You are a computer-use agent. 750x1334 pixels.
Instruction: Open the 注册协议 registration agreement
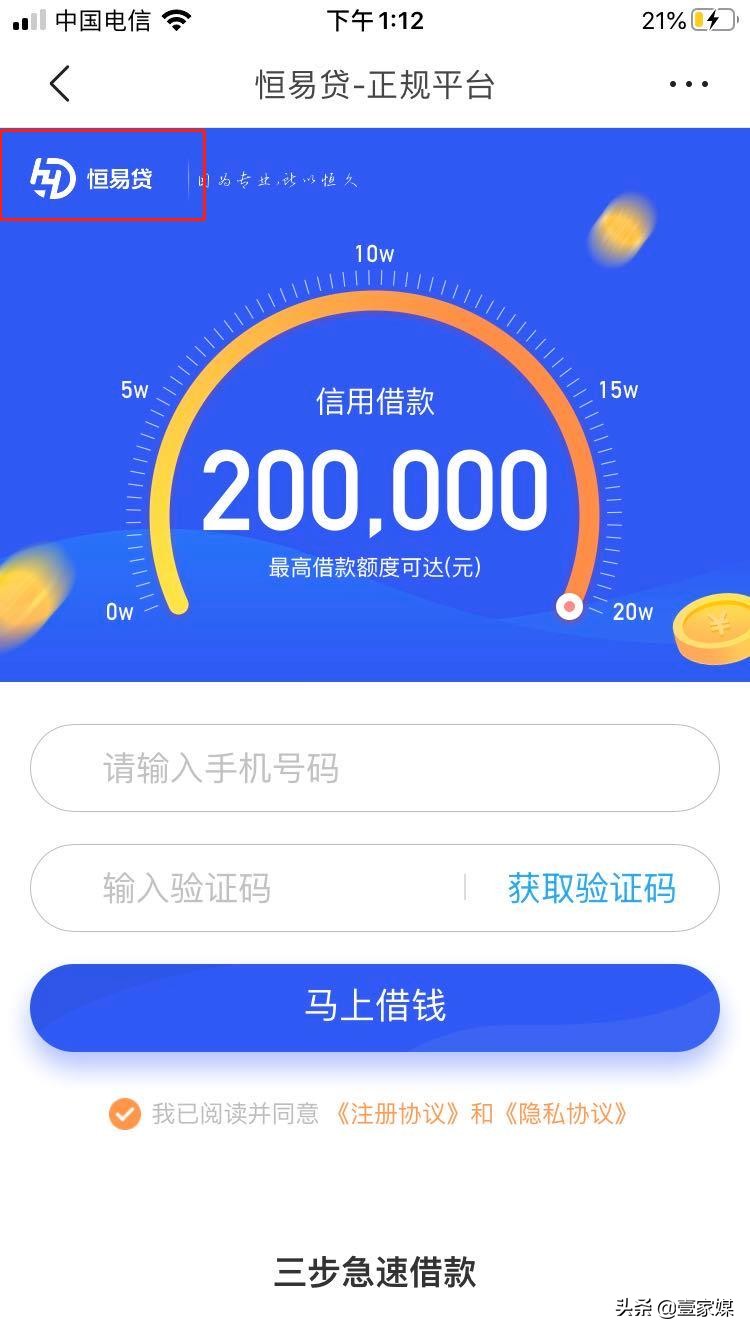click(395, 1113)
